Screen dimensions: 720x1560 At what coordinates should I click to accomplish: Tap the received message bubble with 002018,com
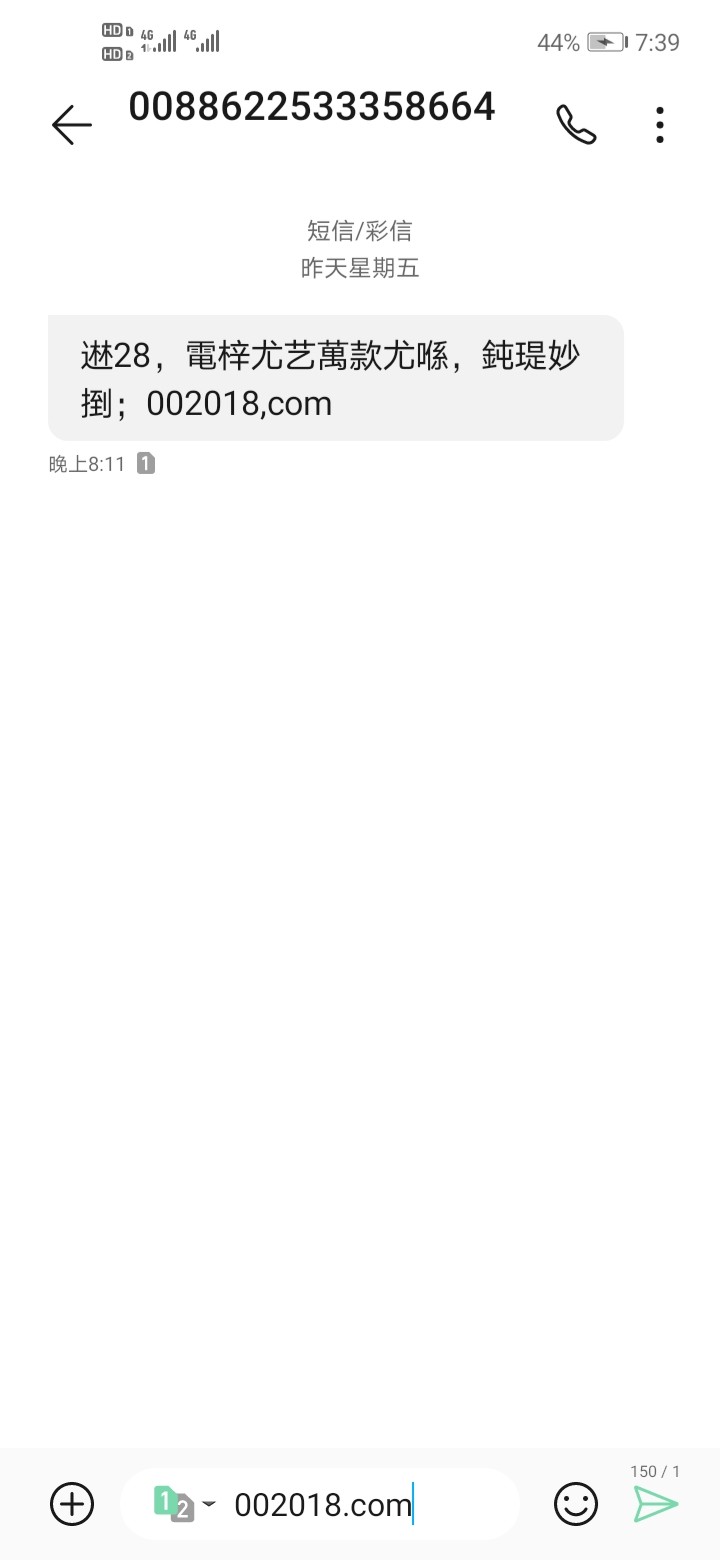(x=335, y=378)
